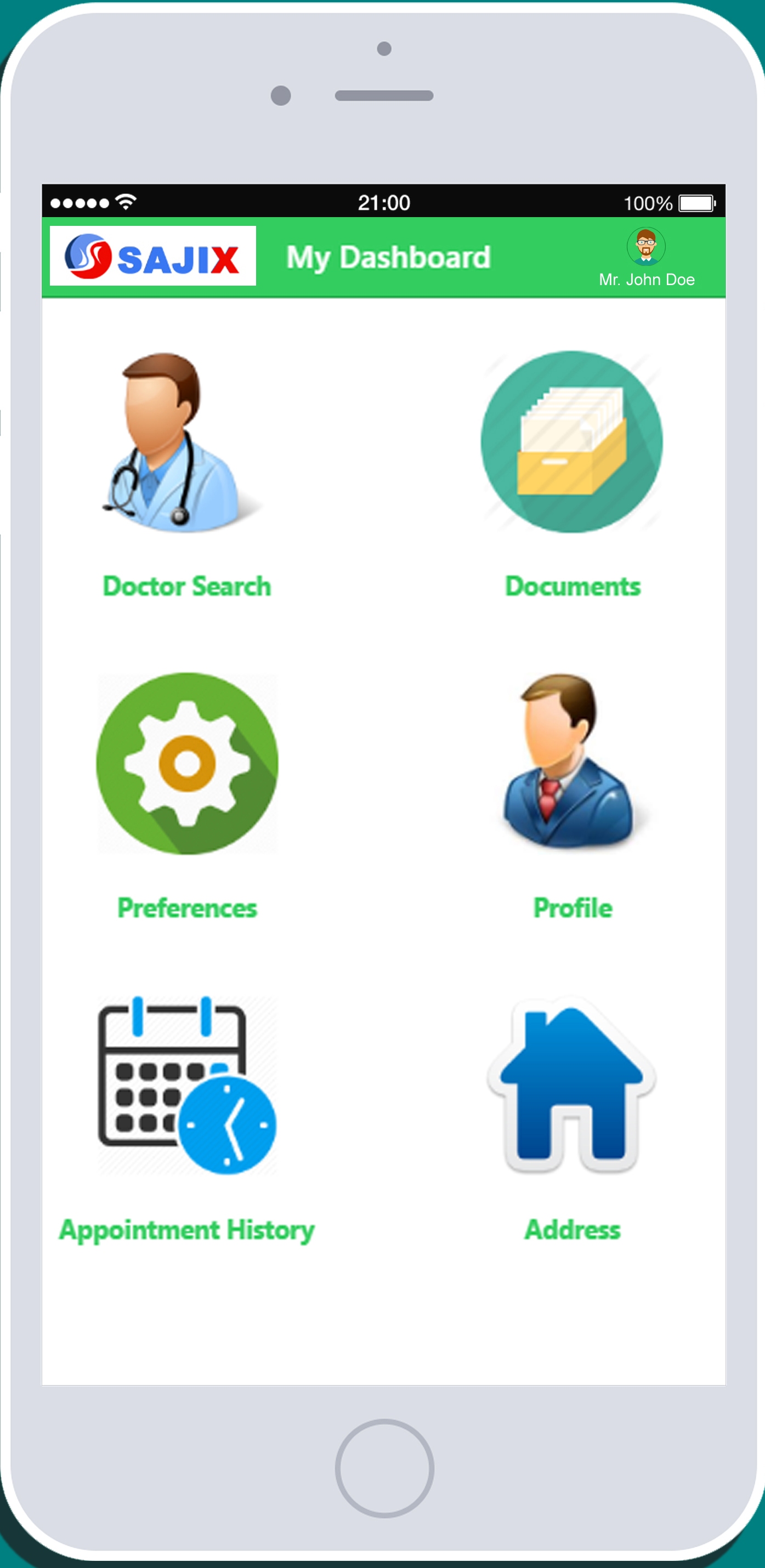
Task: Open Appointment History
Action: 187,1086
